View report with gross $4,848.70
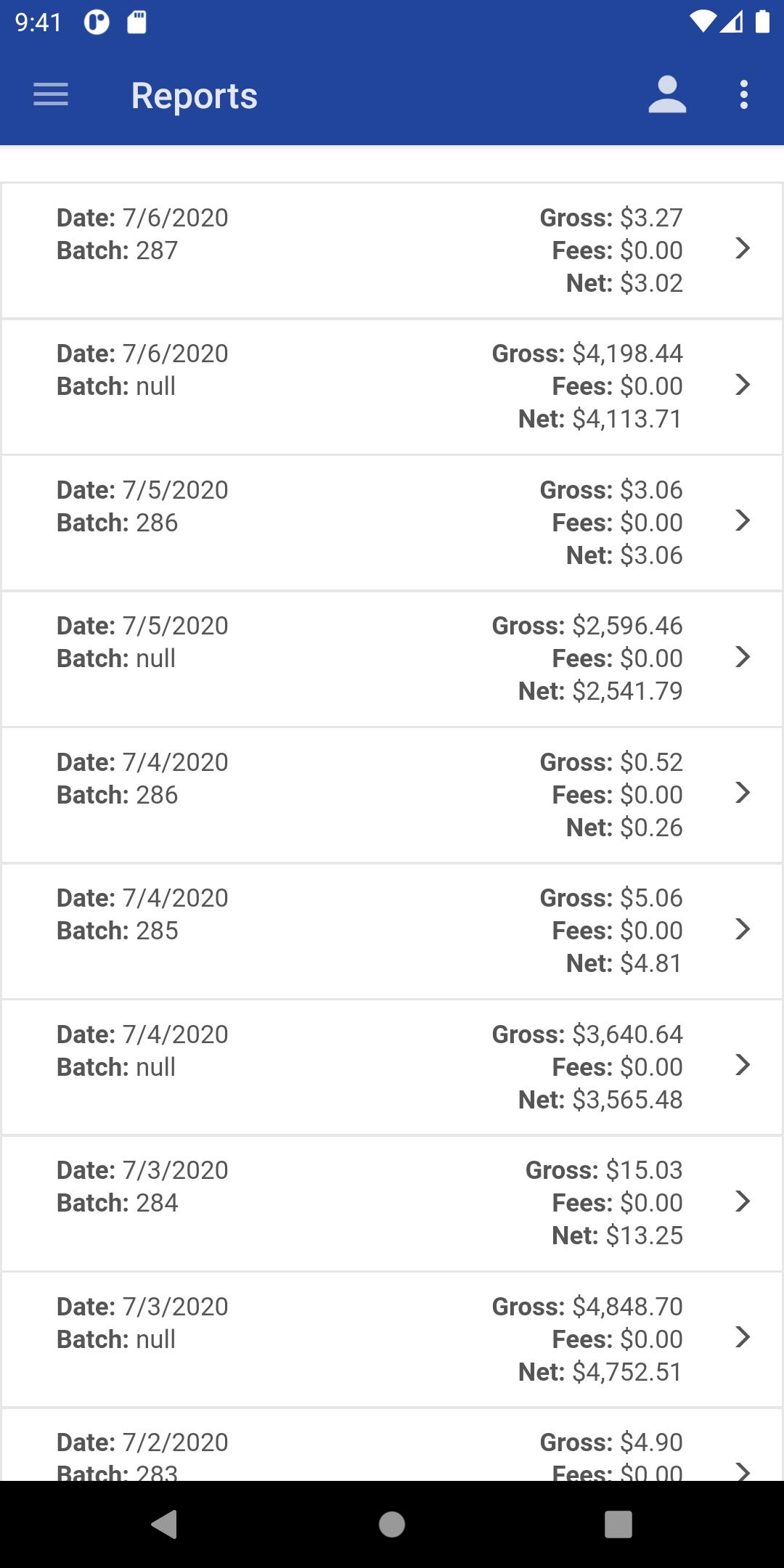Screen dimensions: 784x1568 pyautogui.click(x=392, y=1339)
